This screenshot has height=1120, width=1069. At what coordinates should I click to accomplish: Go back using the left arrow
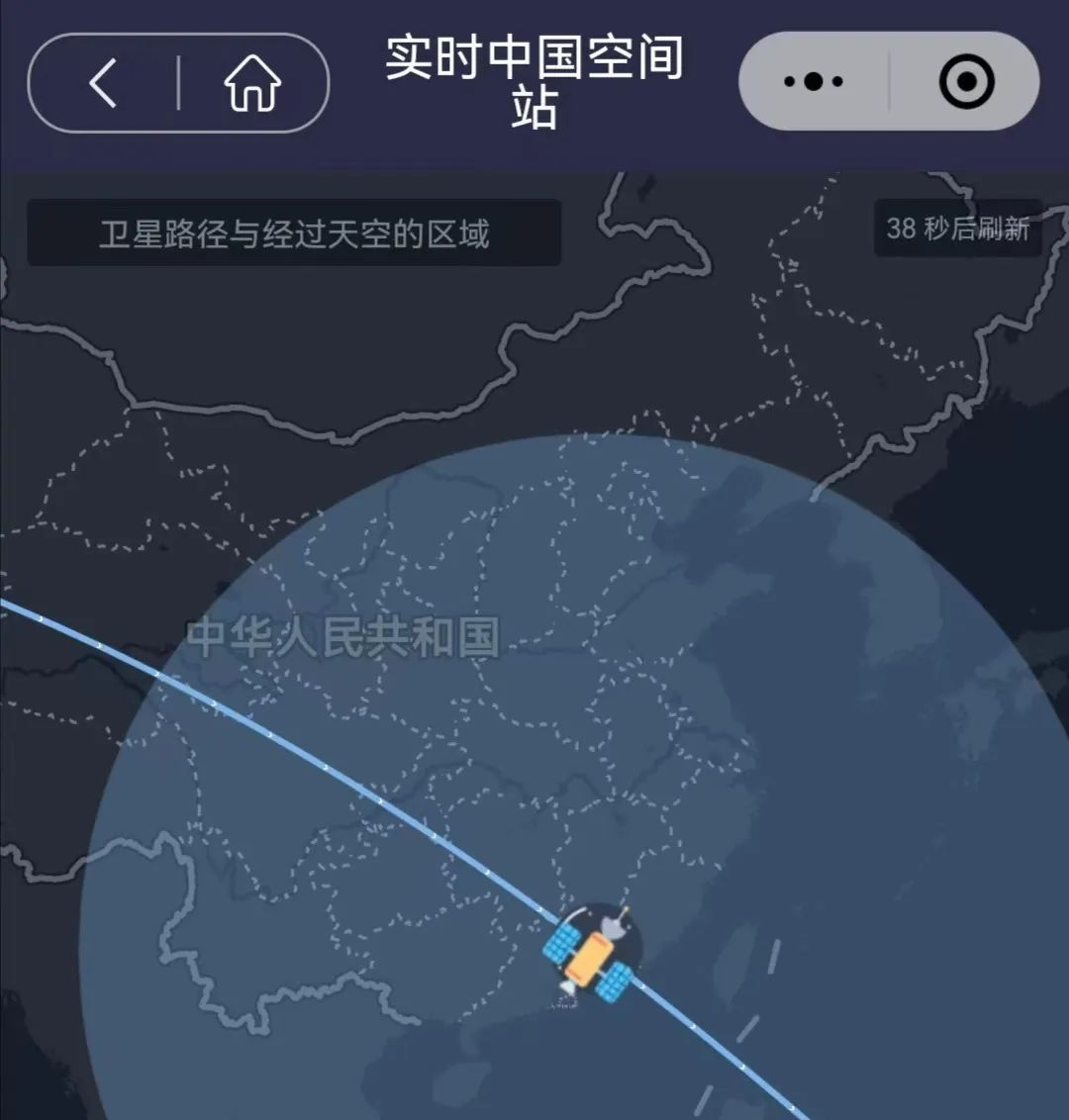click(x=104, y=82)
